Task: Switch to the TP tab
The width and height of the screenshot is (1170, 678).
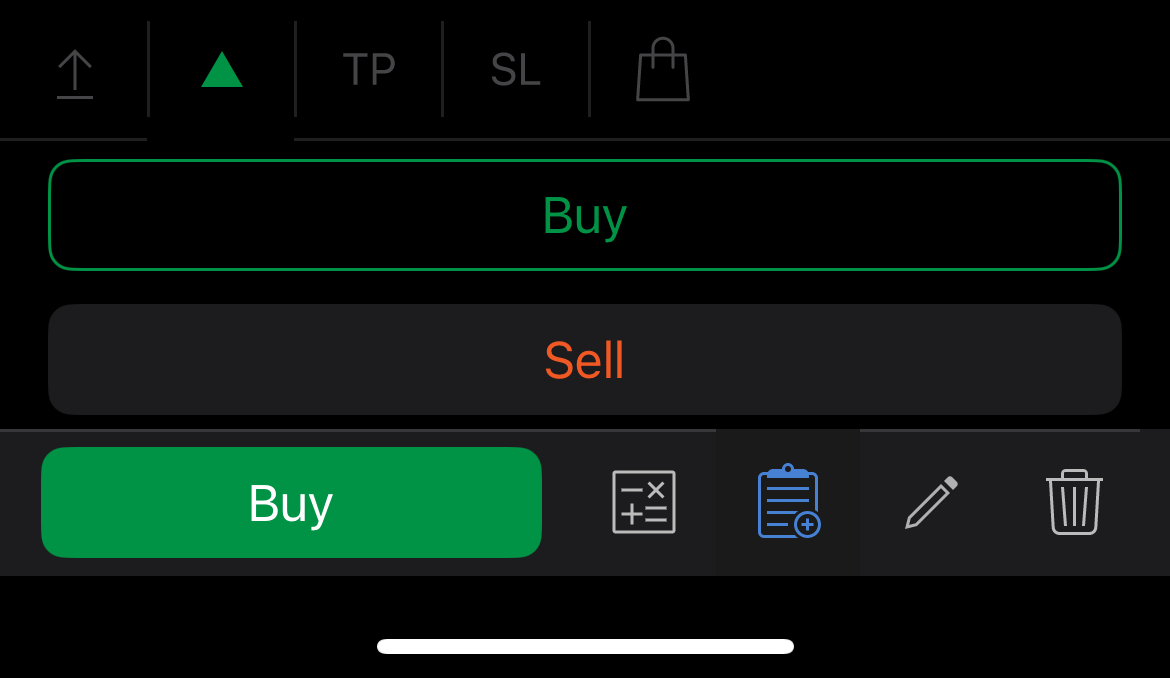Action: (x=369, y=70)
